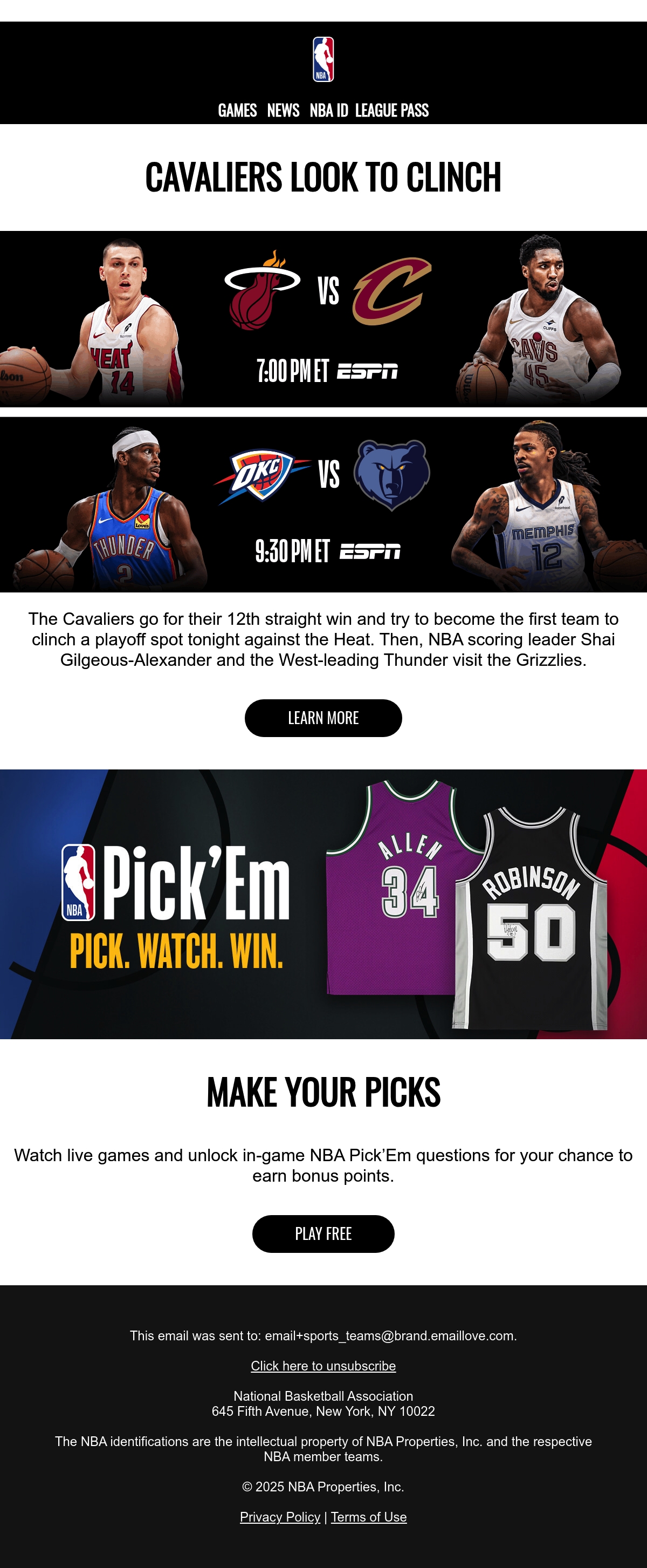Viewport: 647px width, 1568px height.
Task: Click the Heat vs Cavaliers game banner
Action: (x=323, y=317)
